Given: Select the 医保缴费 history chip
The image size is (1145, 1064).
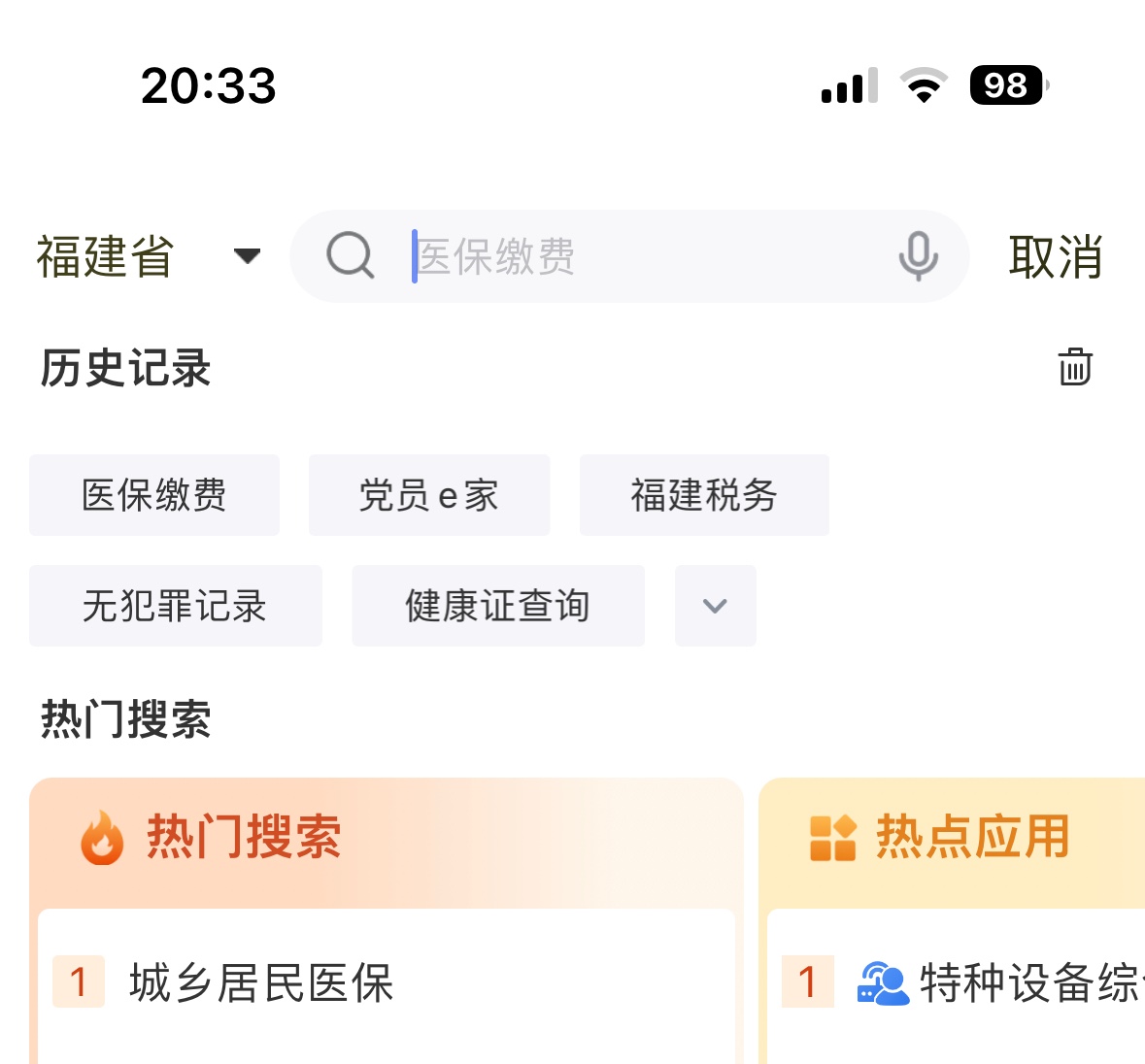Looking at the screenshot, I should tap(154, 495).
